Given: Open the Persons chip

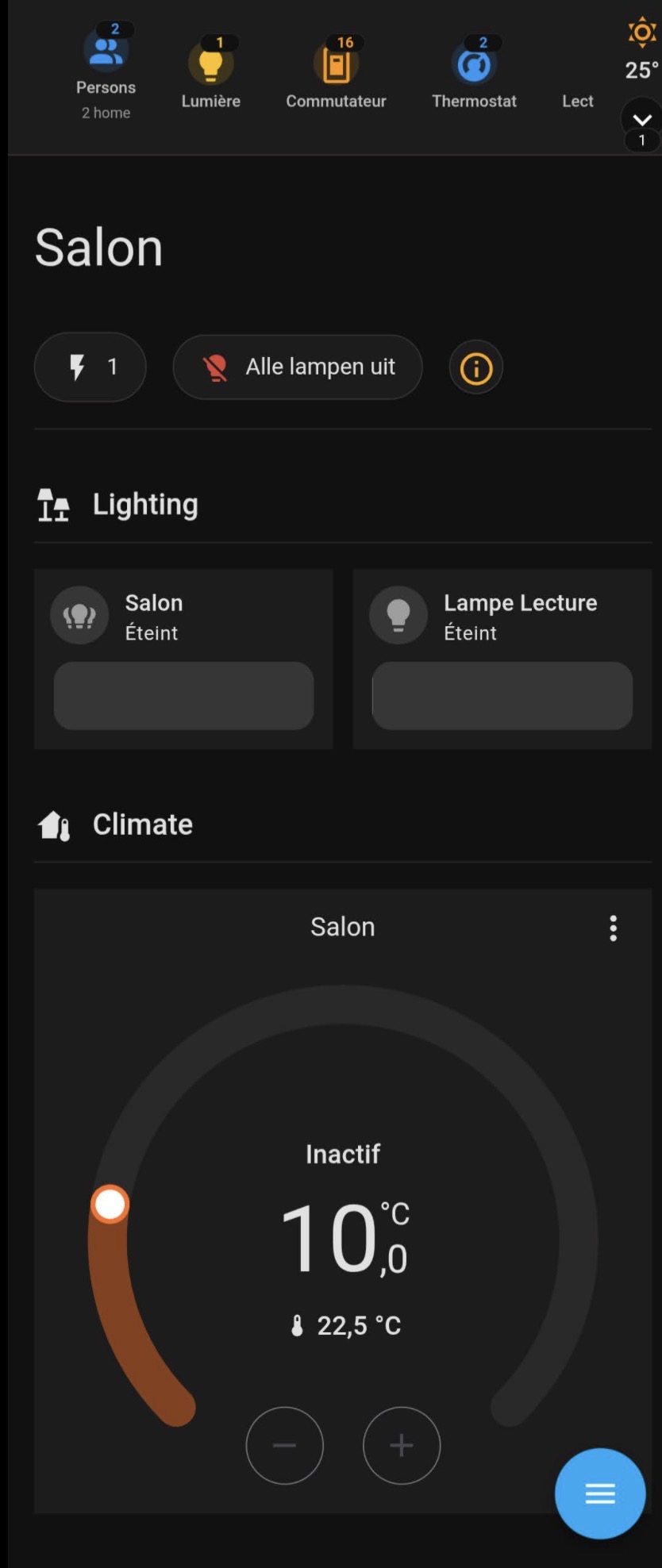Looking at the screenshot, I should tap(106, 70).
